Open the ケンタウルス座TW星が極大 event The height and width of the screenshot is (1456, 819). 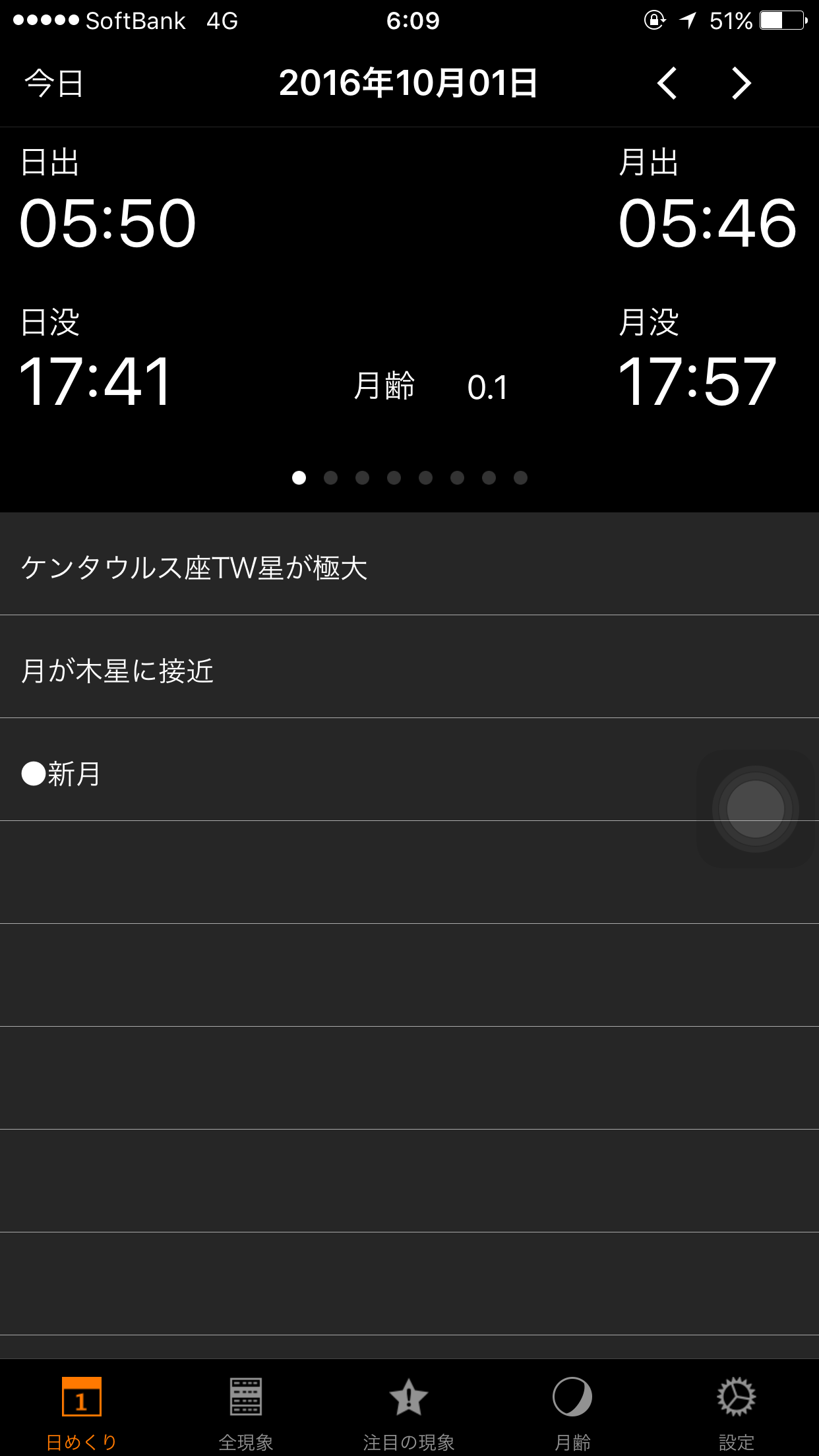coord(409,567)
